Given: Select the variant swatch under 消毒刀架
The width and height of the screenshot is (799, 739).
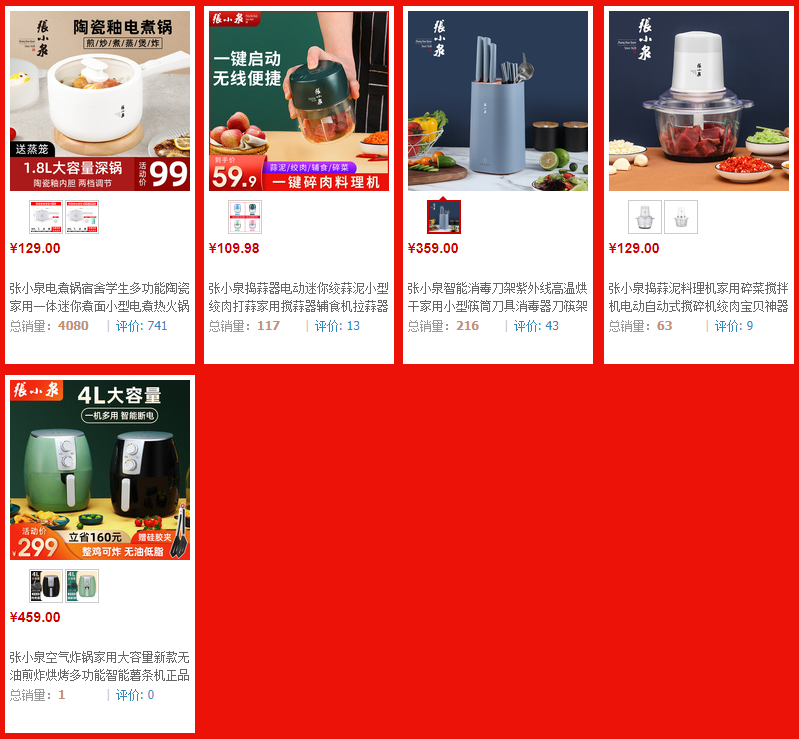Looking at the screenshot, I should point(444,217).
